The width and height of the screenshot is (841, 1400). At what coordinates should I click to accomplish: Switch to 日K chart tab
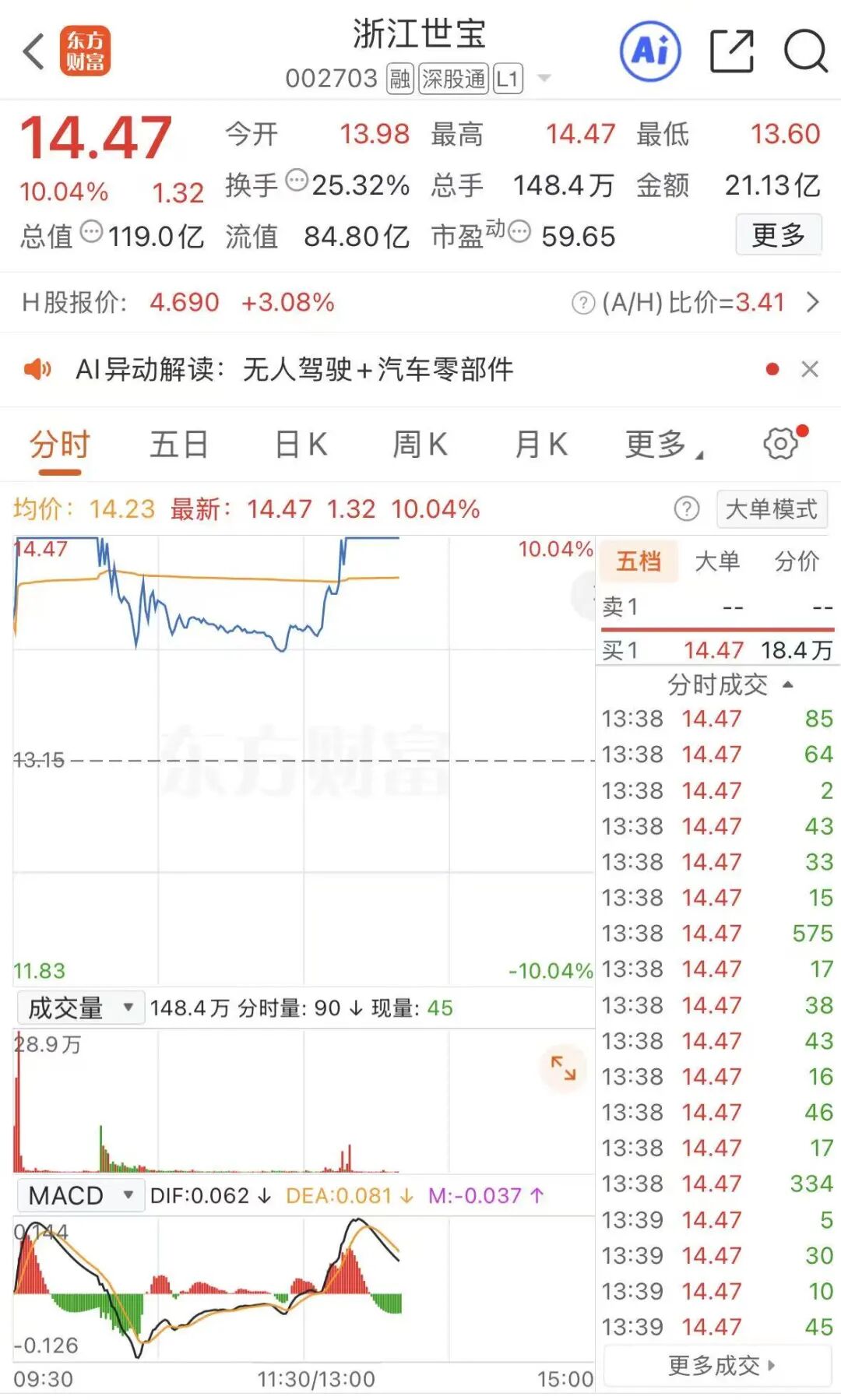[301, 445]
